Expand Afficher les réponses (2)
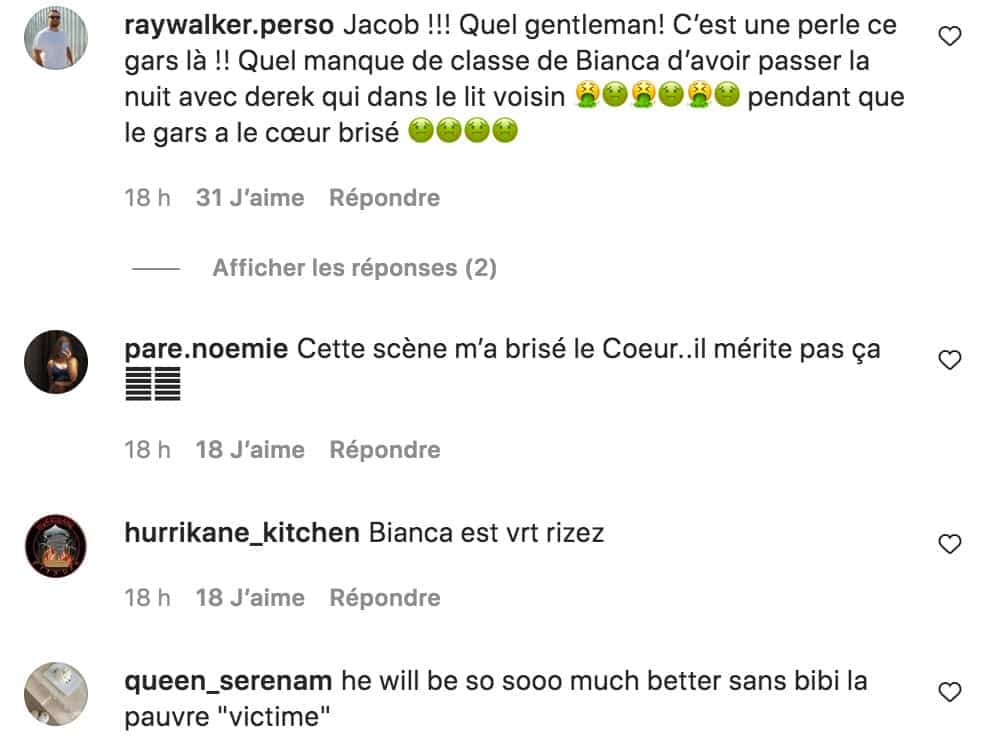 [x=354, y=268]
